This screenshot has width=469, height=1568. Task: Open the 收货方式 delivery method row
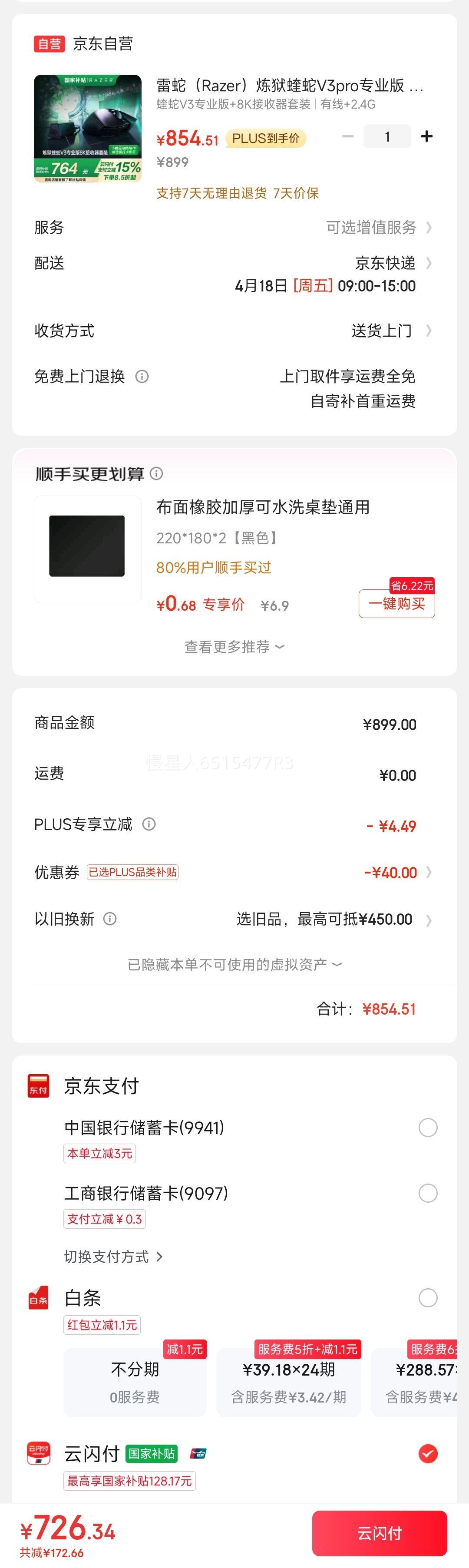389,331
